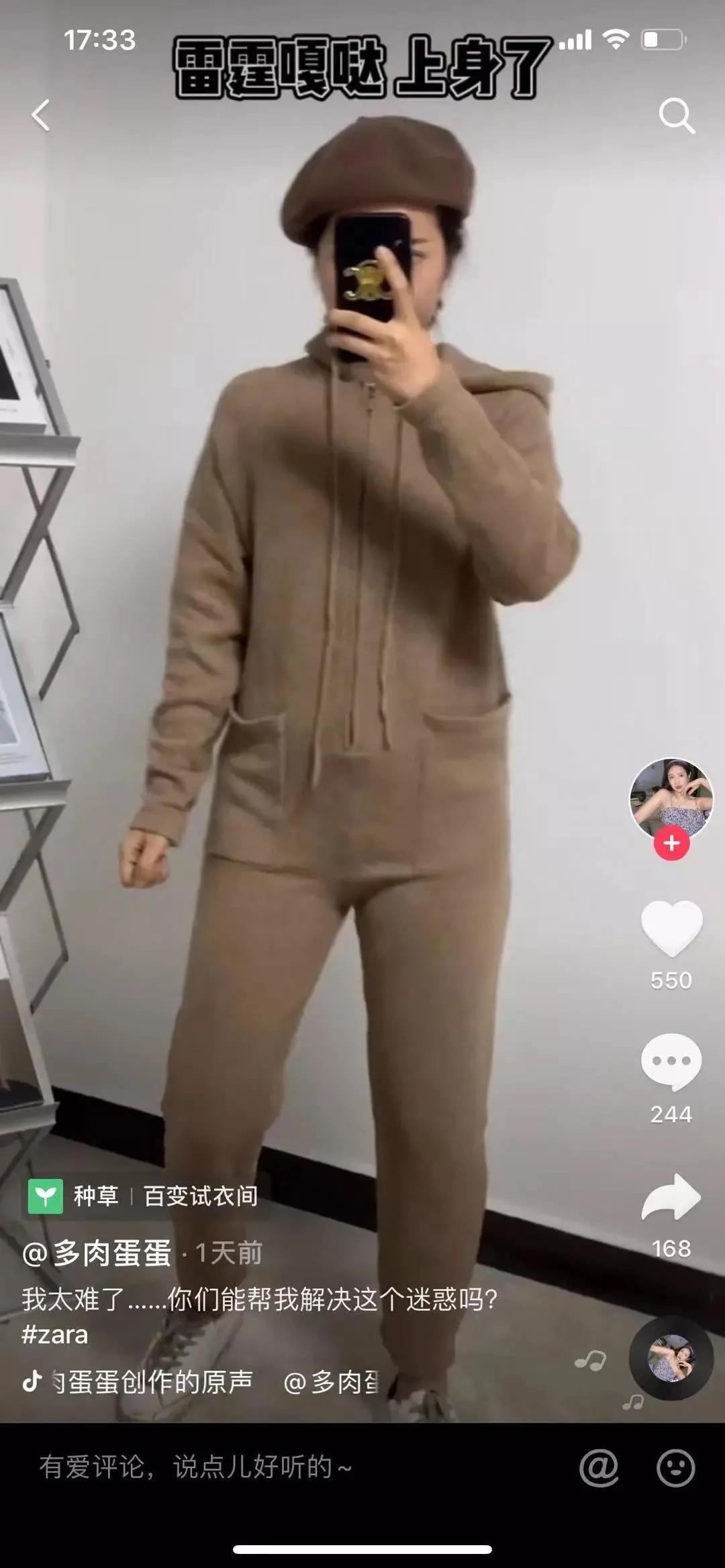Follow the creator with the red plus
Viewport: 725px width, 1568px height.
click(672, 843)
